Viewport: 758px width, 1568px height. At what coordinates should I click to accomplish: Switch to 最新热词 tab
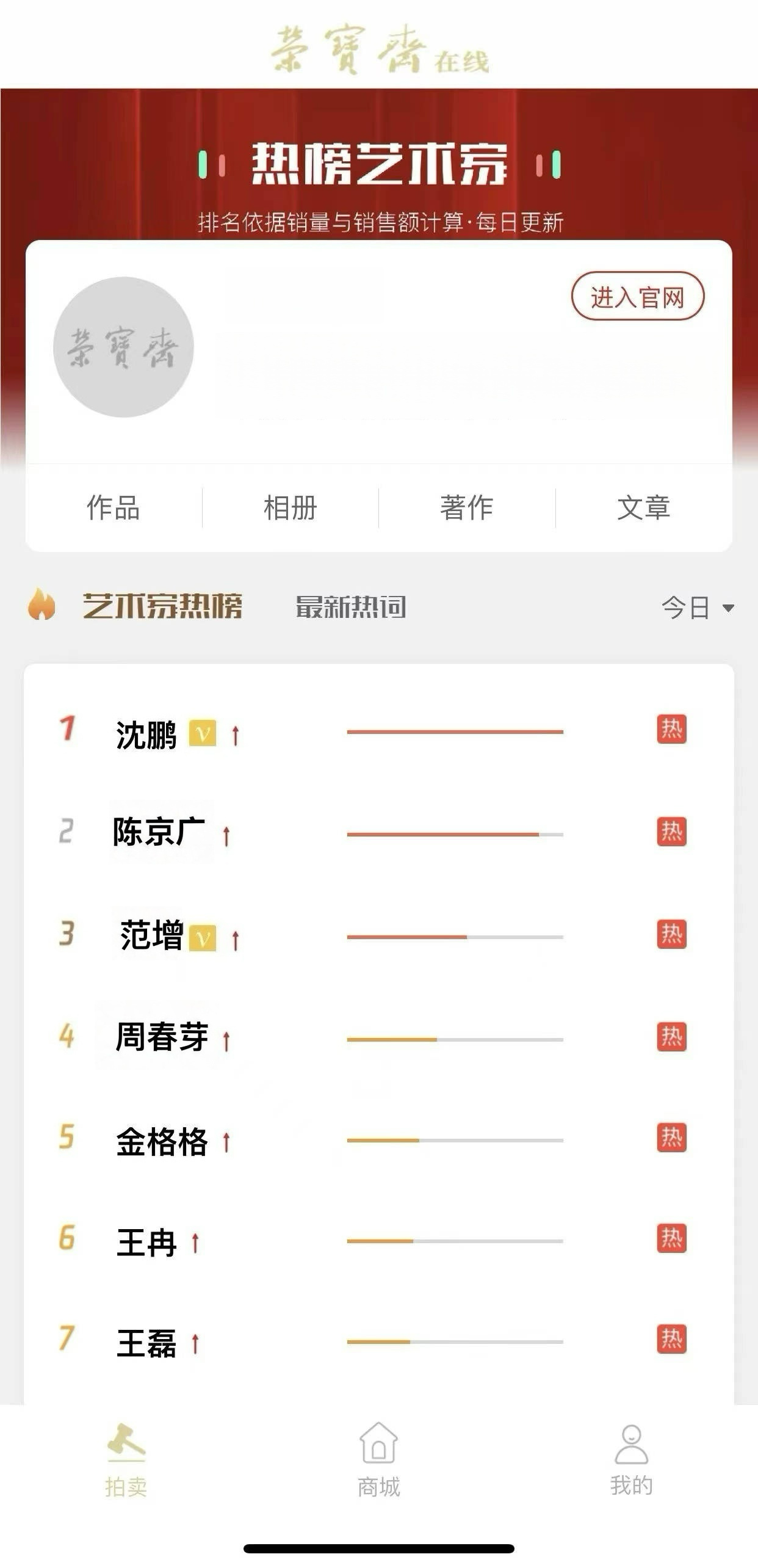pyautogui.click(x=351, y=608)
